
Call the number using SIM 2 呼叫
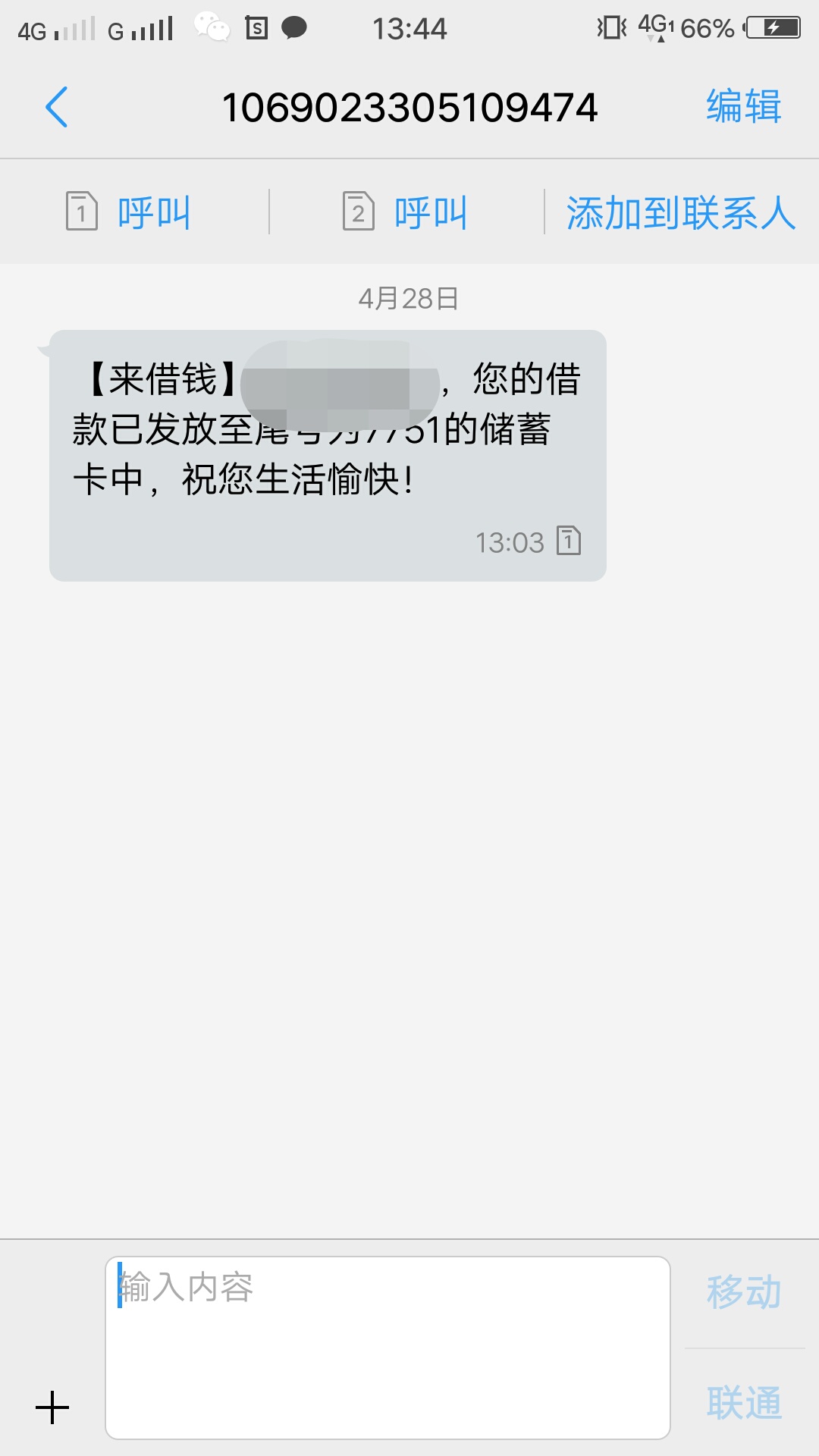point(405,212)
